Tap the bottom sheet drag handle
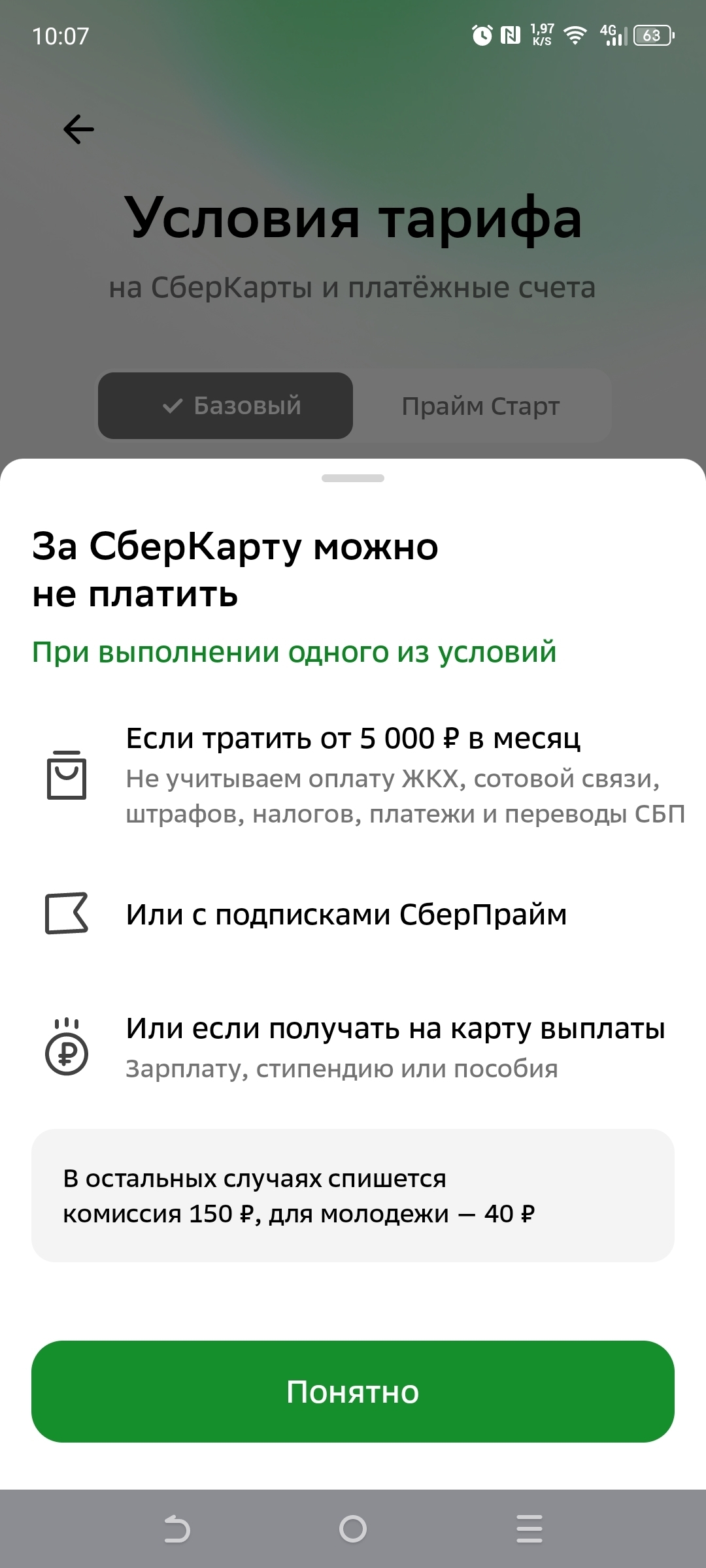The image size is (706, 1568). pyautogui.click(x=353, y=478)
